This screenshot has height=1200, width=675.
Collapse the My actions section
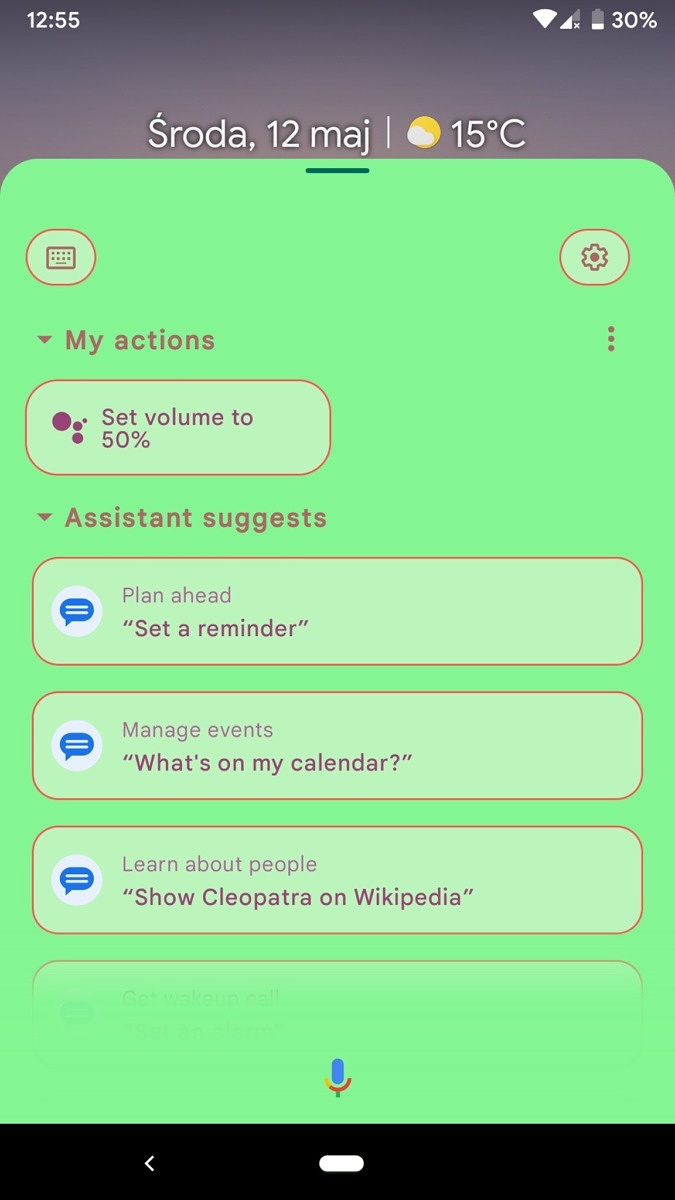coord(44,340)
